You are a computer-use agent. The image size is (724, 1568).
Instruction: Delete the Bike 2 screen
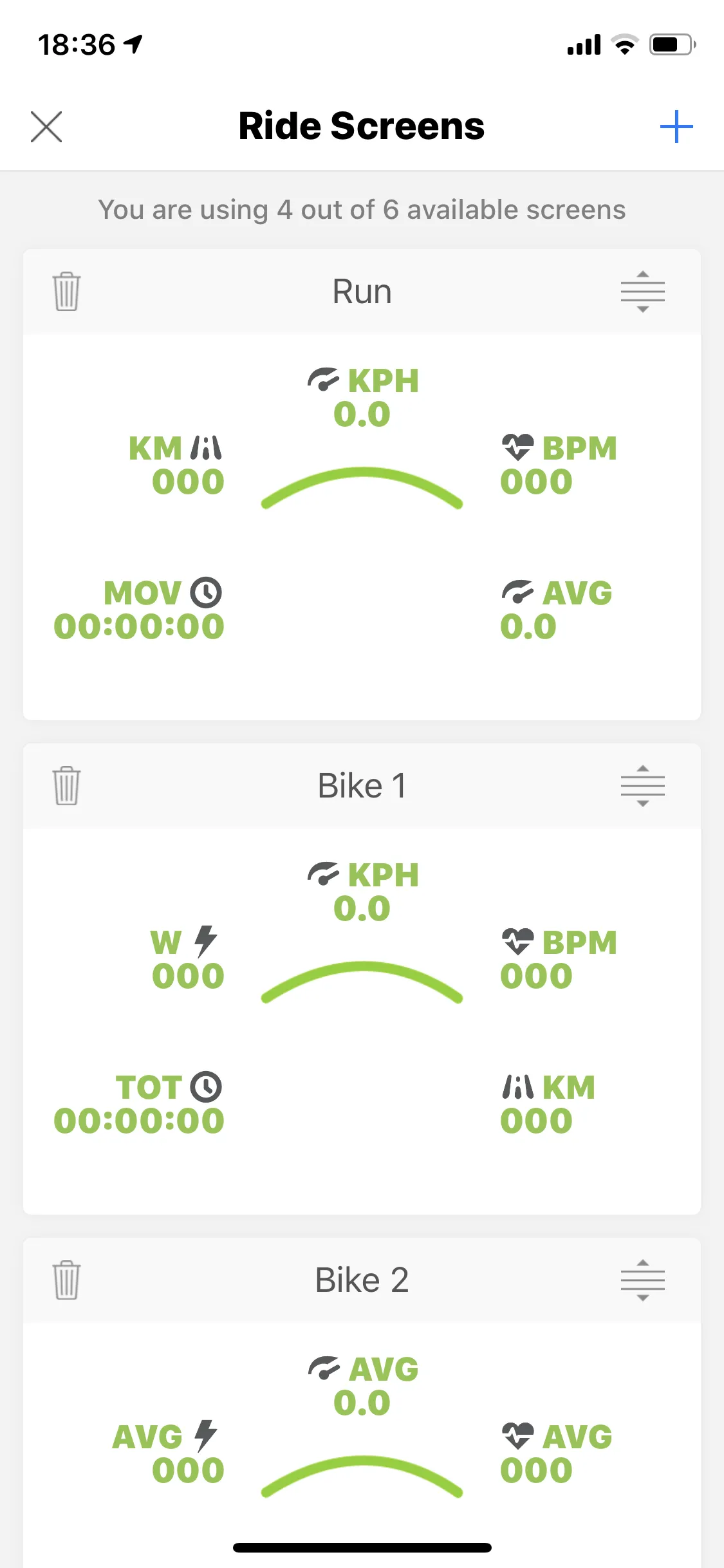point(66,1280)
